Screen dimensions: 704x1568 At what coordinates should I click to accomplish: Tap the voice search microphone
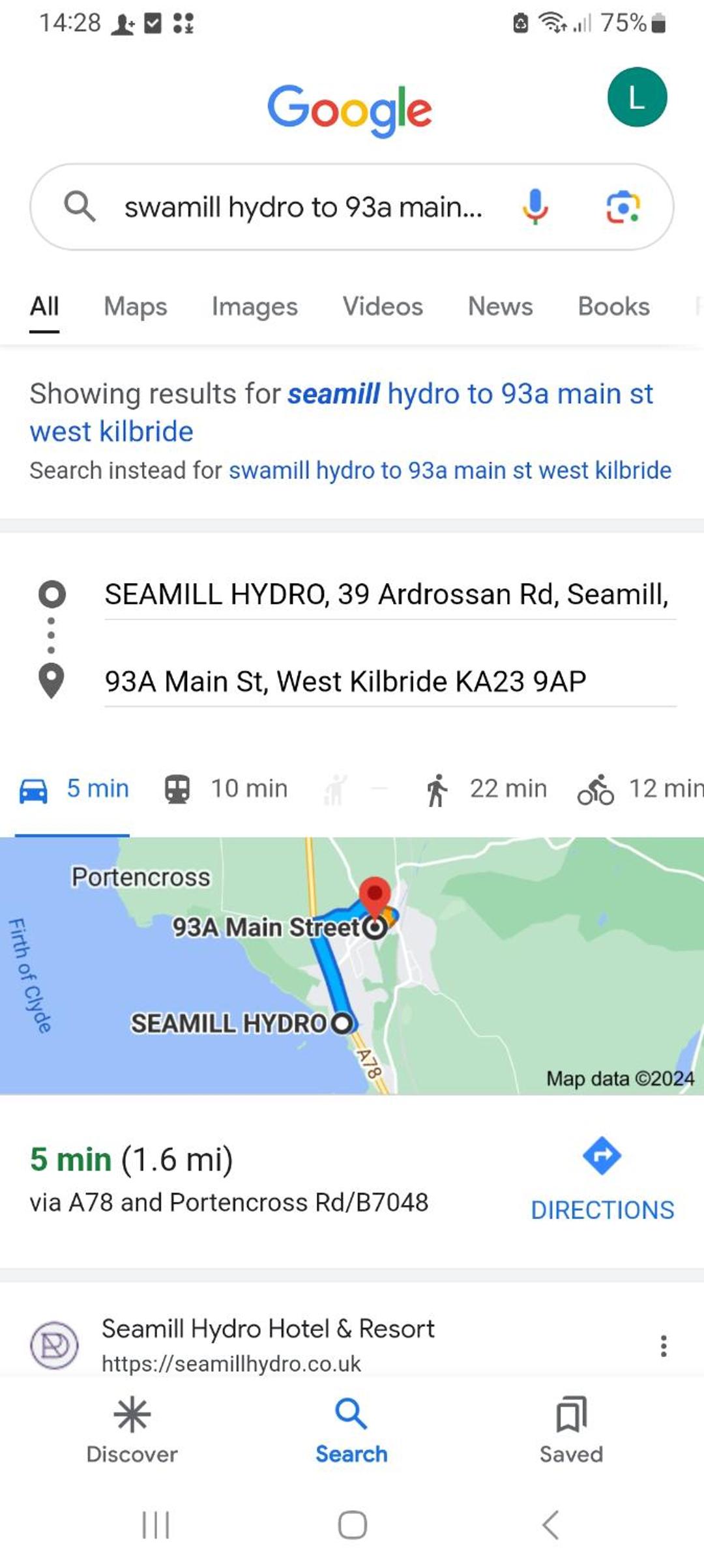[535, 207]
